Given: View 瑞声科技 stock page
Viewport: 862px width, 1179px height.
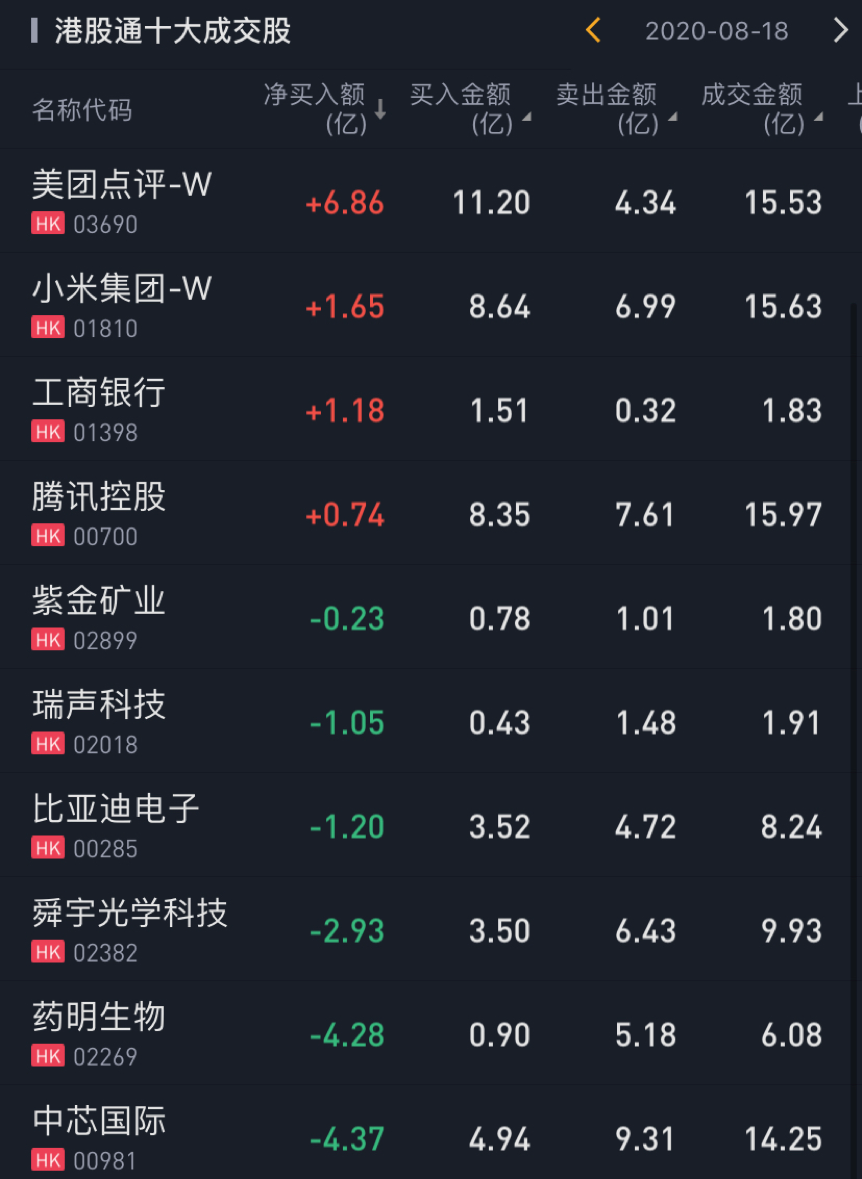Looking at the screenshot, I should click(99, 721).
